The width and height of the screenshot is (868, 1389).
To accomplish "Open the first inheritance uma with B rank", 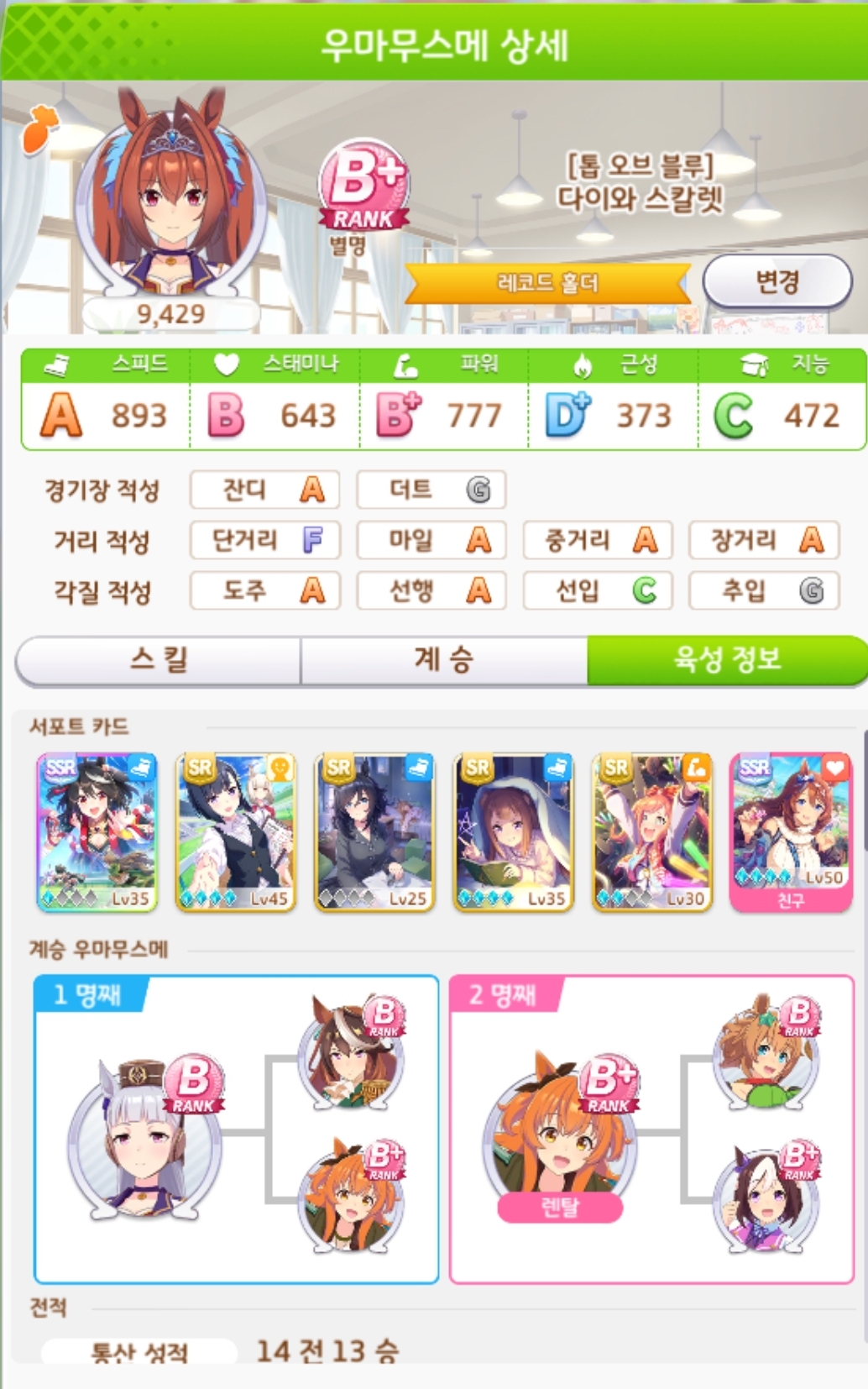I will pyautogui.click(x=144, y=1130).
